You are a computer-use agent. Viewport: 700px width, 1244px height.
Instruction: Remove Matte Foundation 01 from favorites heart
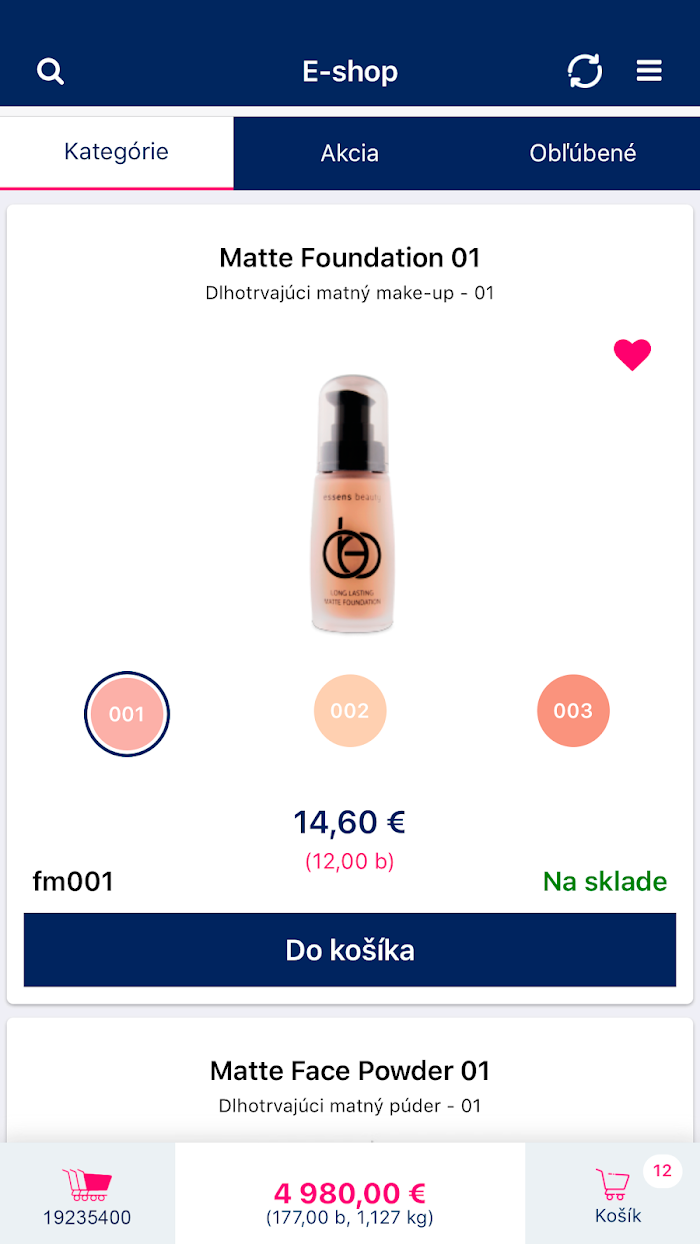tap(632, 354)
